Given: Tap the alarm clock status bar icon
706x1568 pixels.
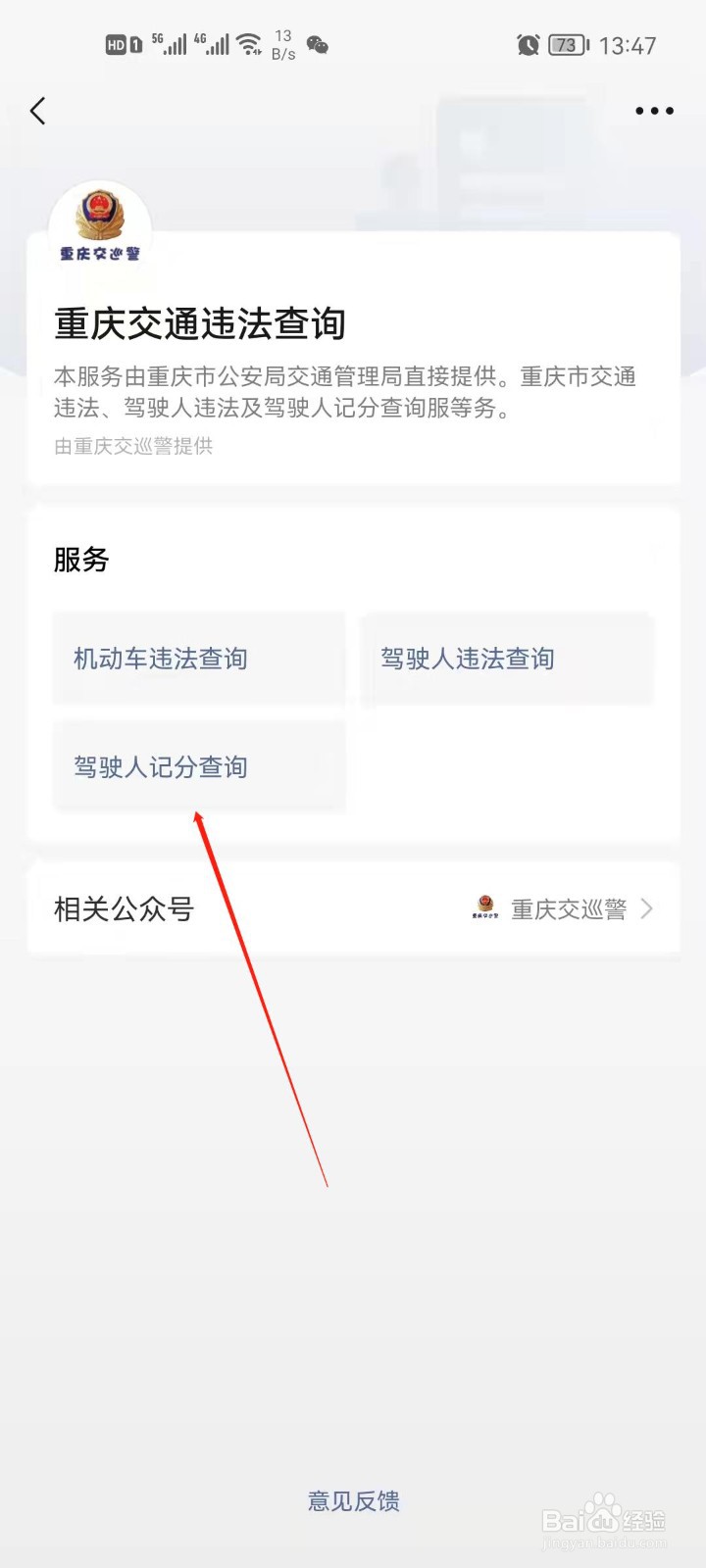Looking at the screenshot, I should pyautogui.click(x=528, y=45).
